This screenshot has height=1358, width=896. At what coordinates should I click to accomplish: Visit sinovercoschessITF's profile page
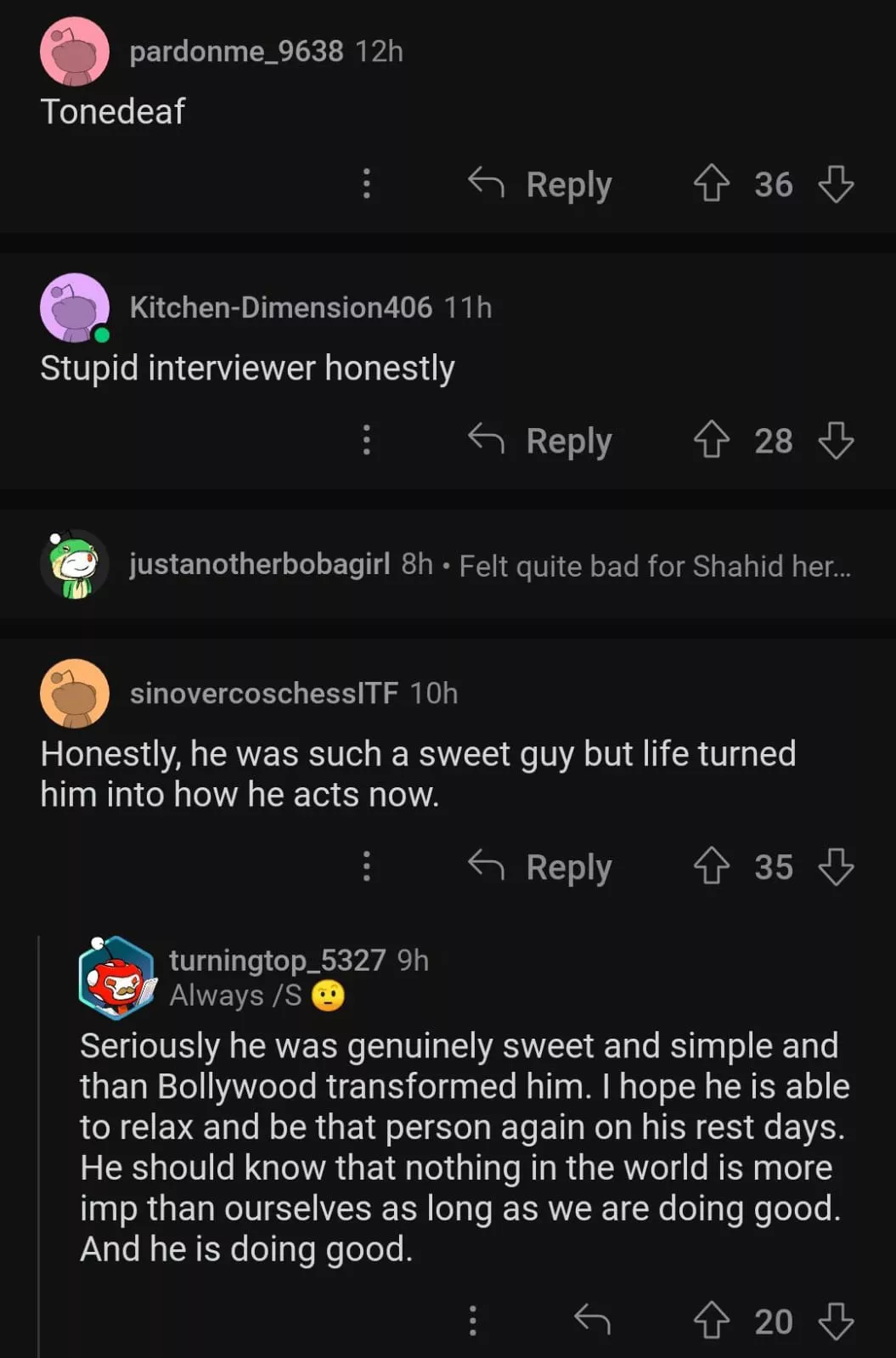click(x=263, y=694)
